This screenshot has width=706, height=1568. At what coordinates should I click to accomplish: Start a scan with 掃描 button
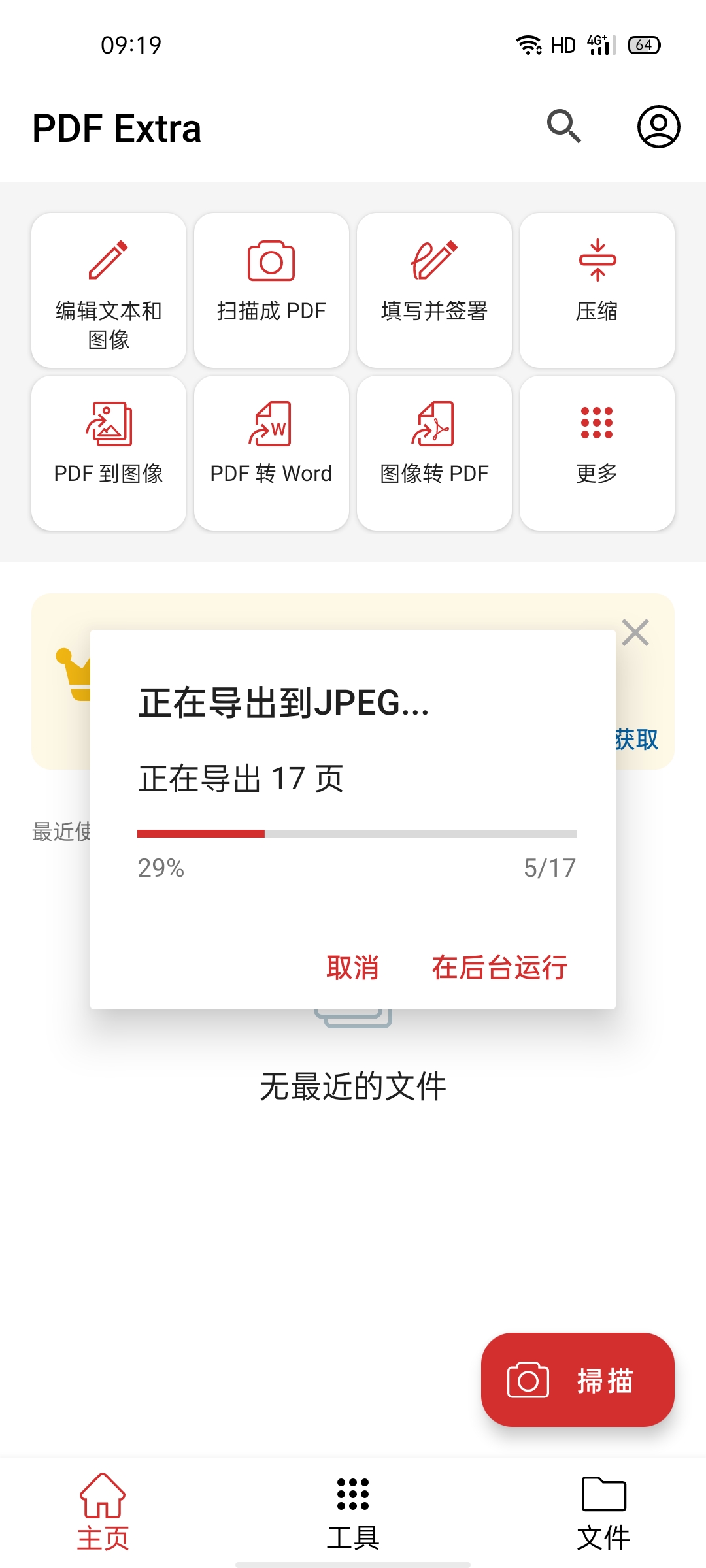[577, 1380]
